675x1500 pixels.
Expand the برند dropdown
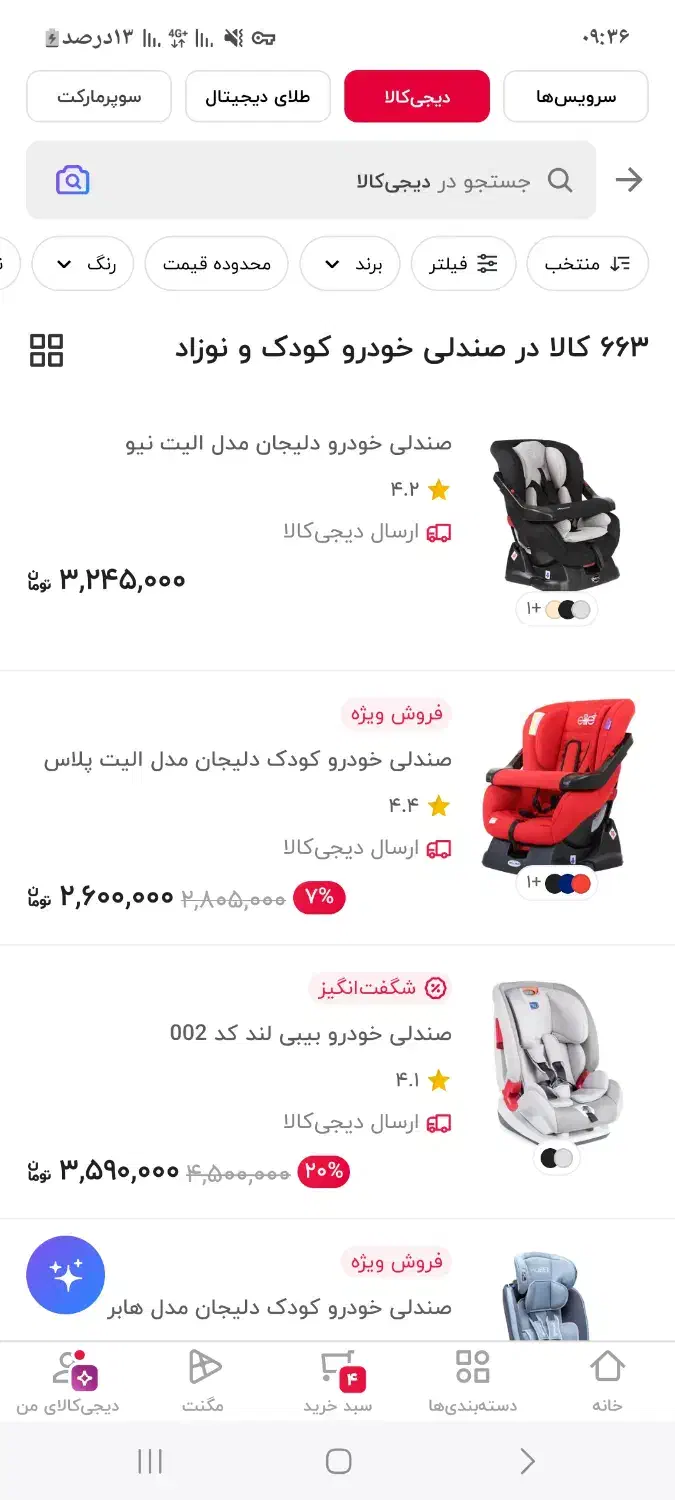pos(349,263)
